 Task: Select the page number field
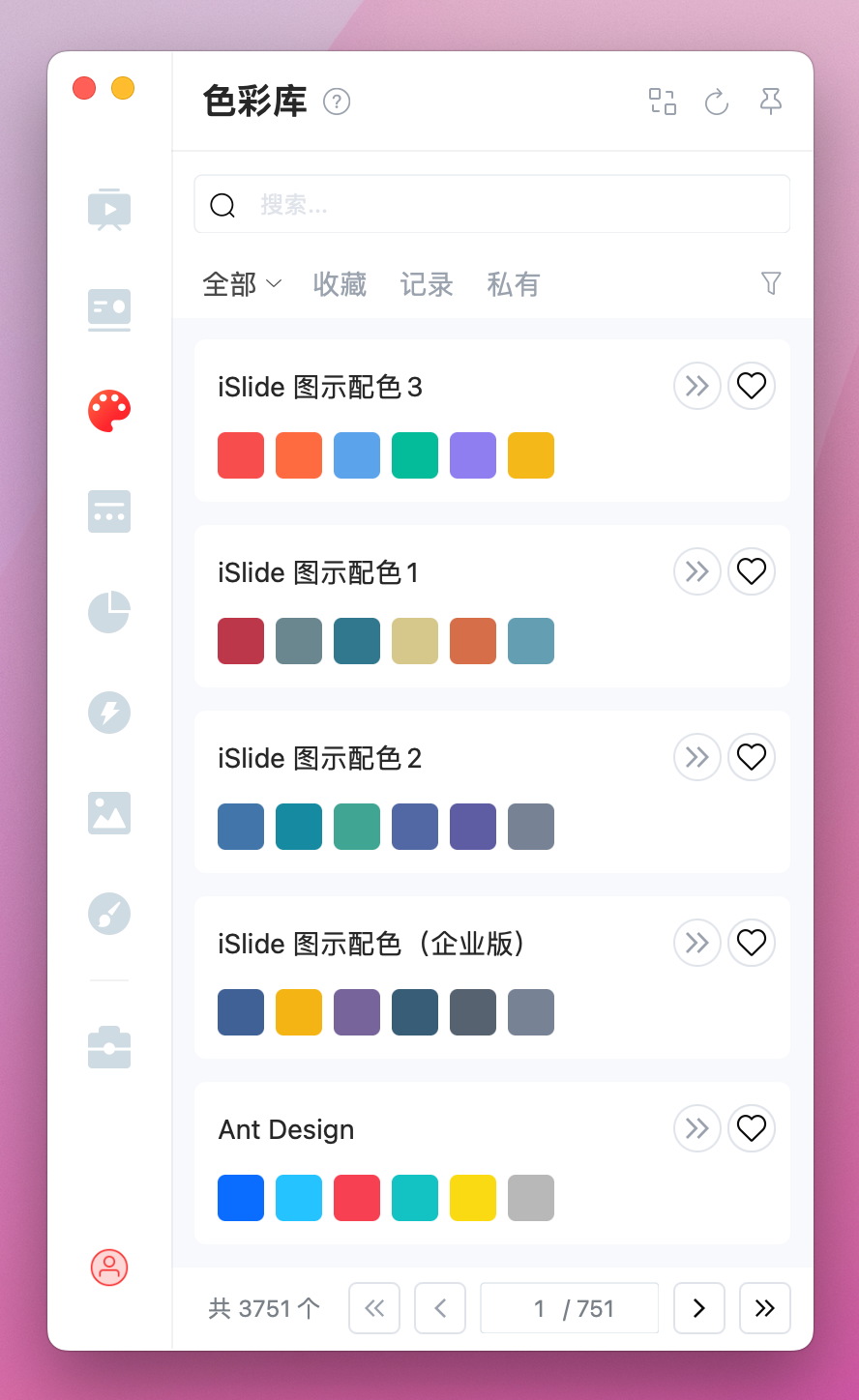pyautogui.click(x=569, y=1308)
